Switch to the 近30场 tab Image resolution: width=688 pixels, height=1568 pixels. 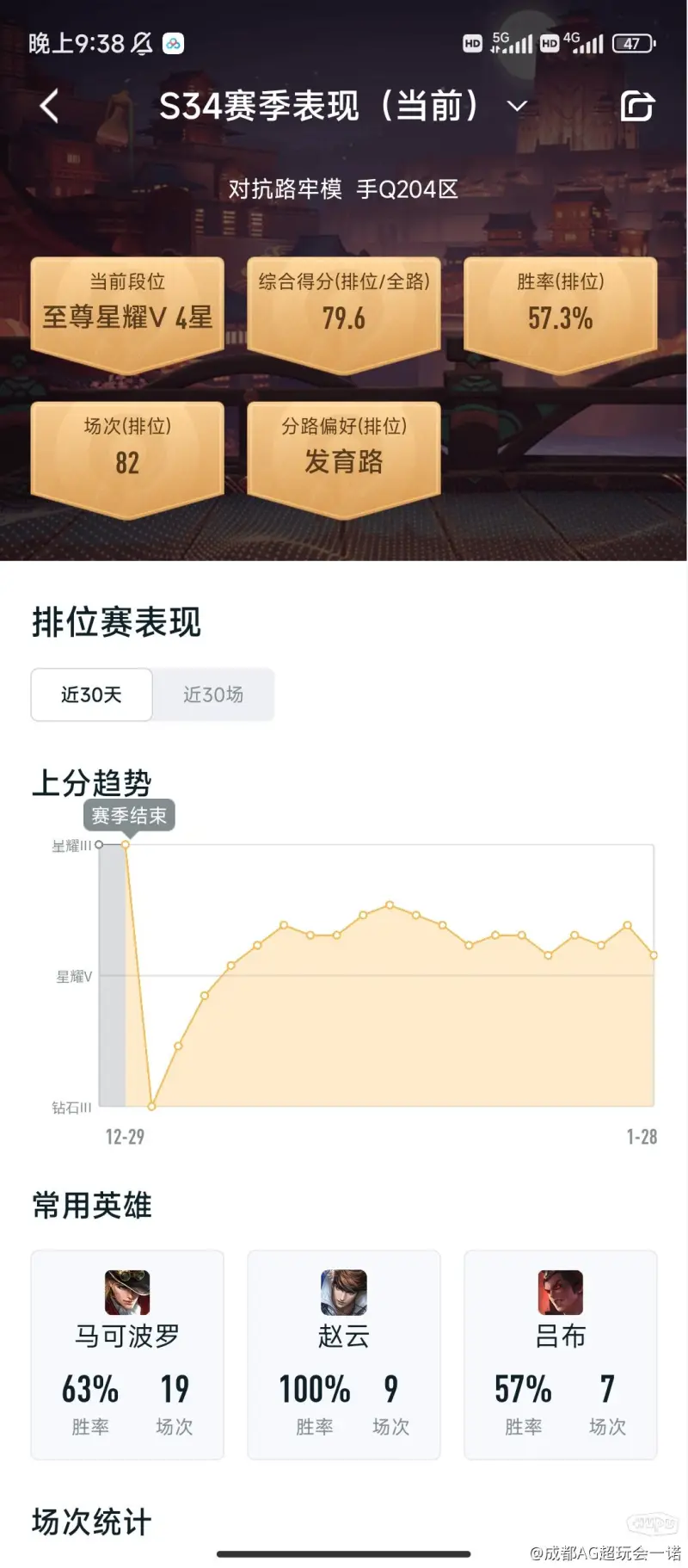(213, 694)
